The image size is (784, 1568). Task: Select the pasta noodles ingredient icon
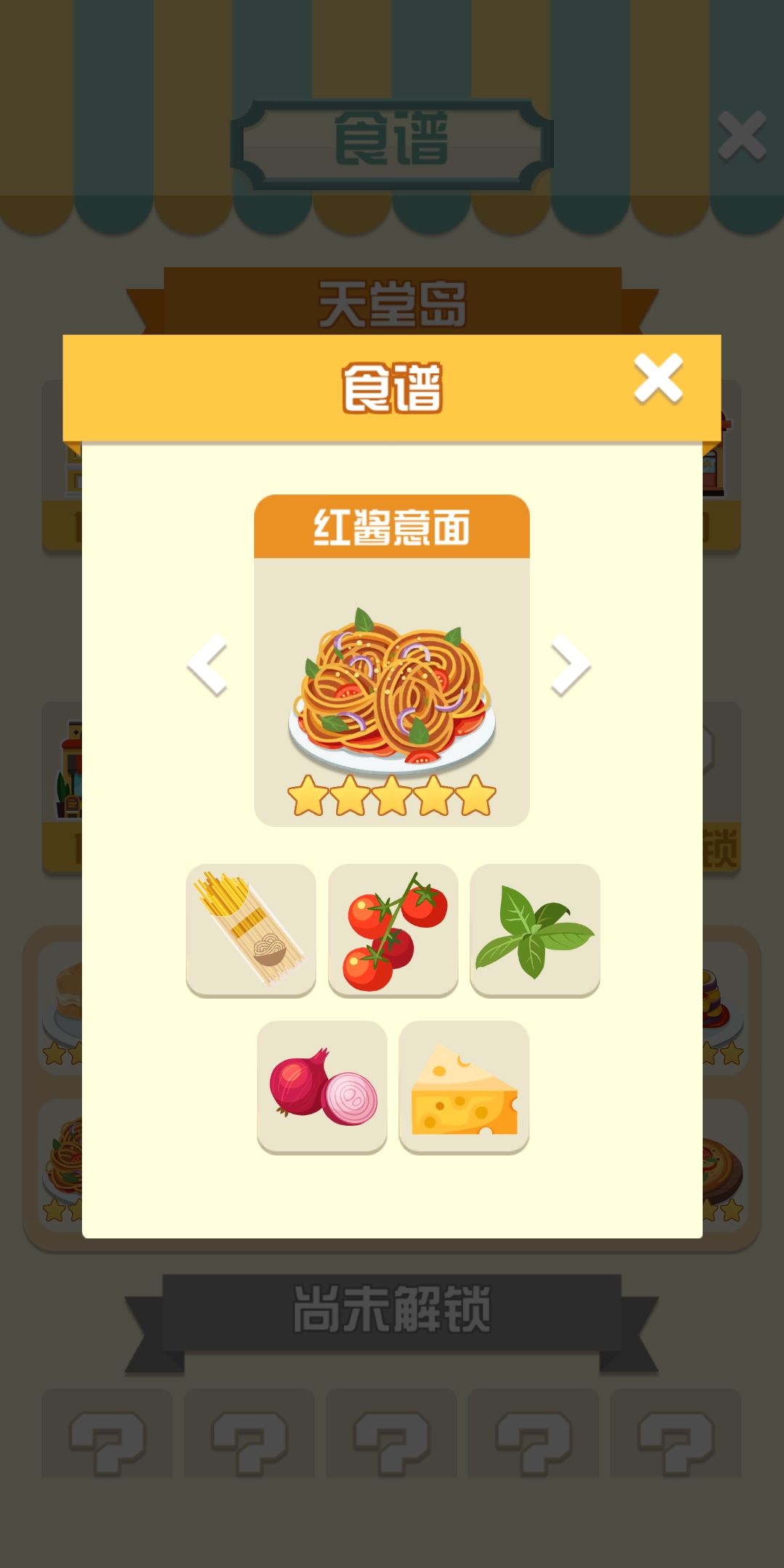pos(250,934)
